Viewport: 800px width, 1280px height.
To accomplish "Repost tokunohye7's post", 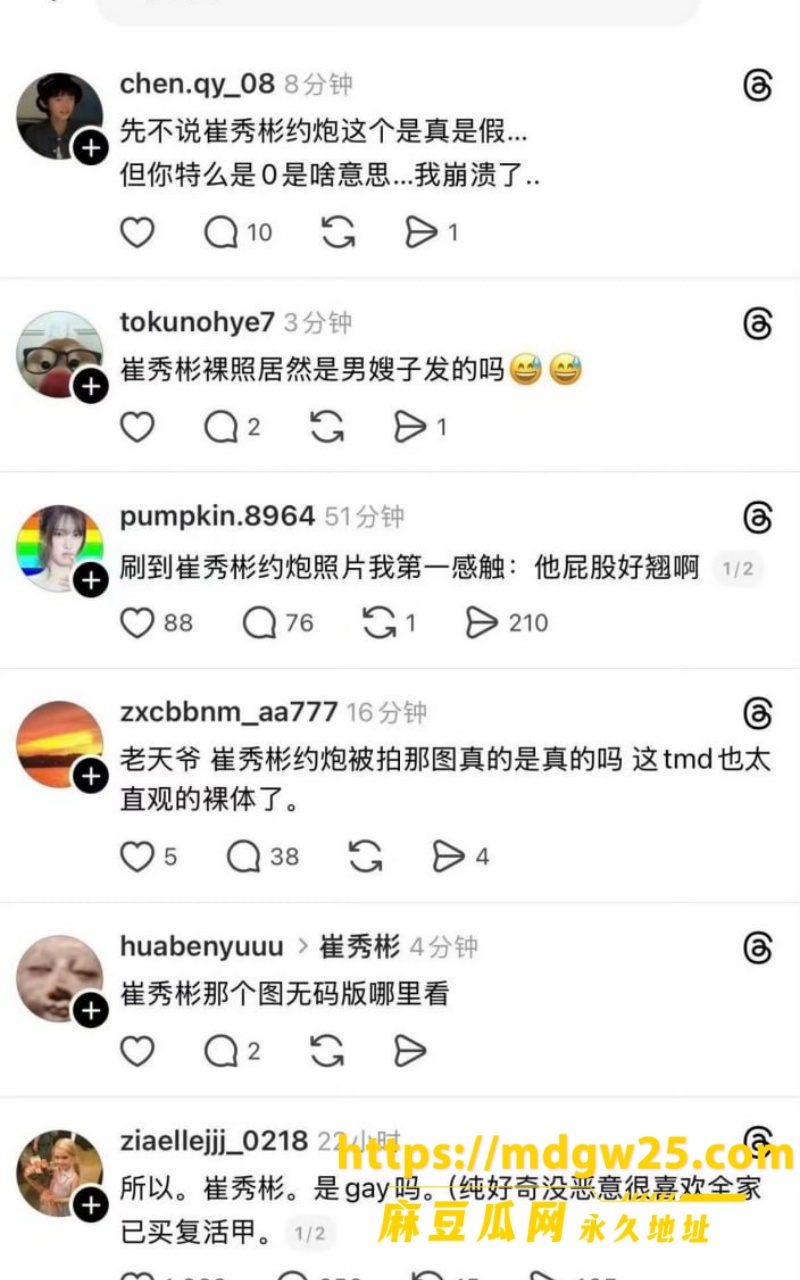I will pyautogui.click(x=326, y=427).
